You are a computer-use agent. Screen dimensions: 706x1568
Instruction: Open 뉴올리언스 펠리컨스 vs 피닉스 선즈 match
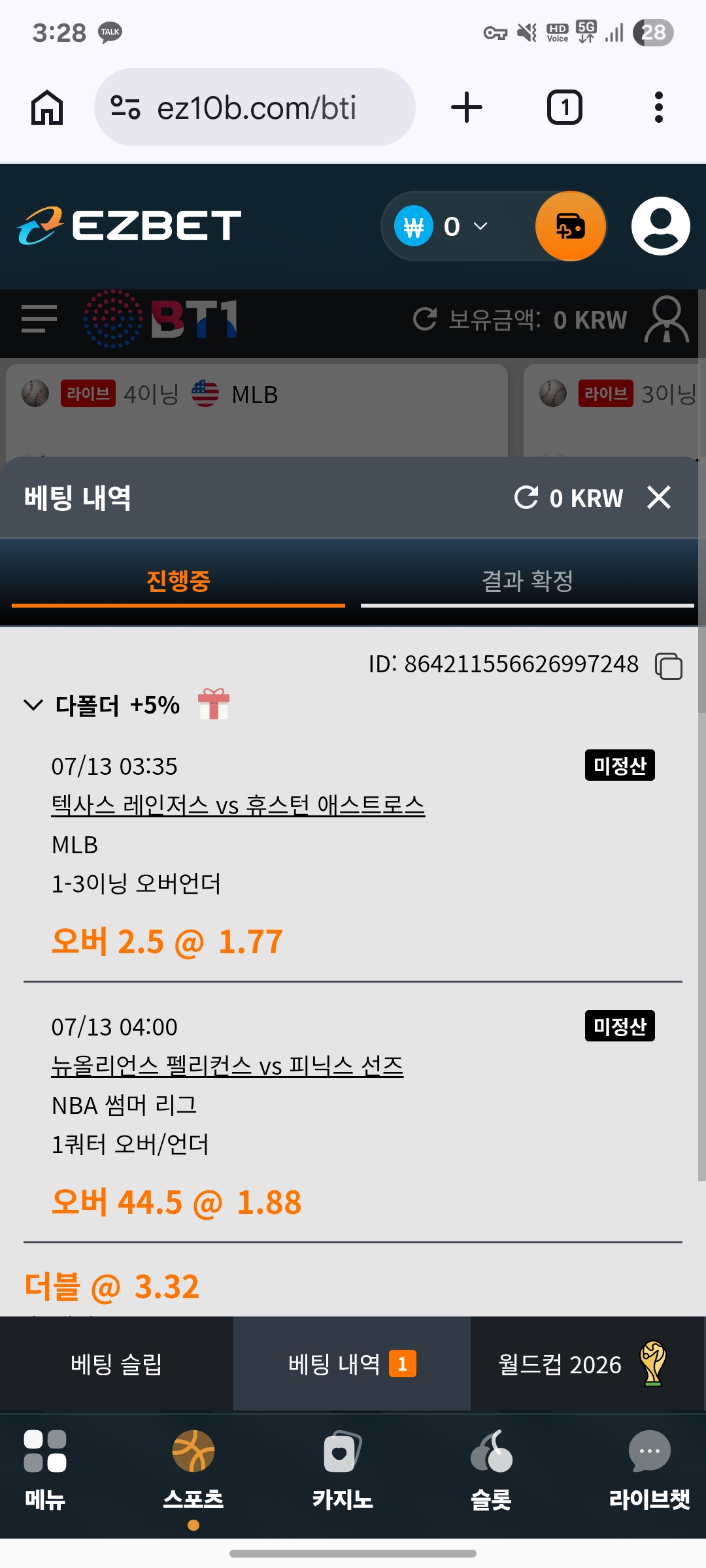click(x=227, y=1066)
